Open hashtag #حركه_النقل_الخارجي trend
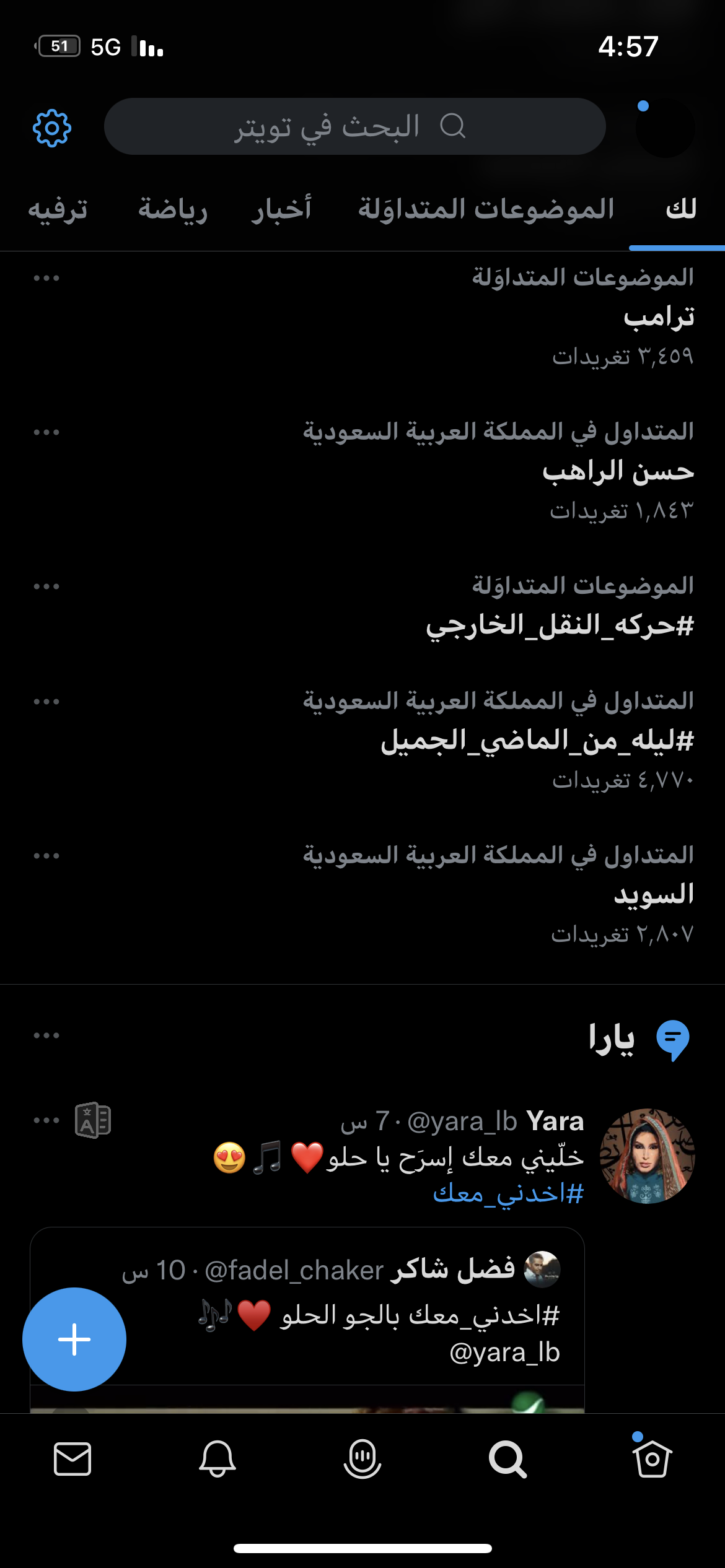The height and width of the screenshot is (1568, 725). 559,625
